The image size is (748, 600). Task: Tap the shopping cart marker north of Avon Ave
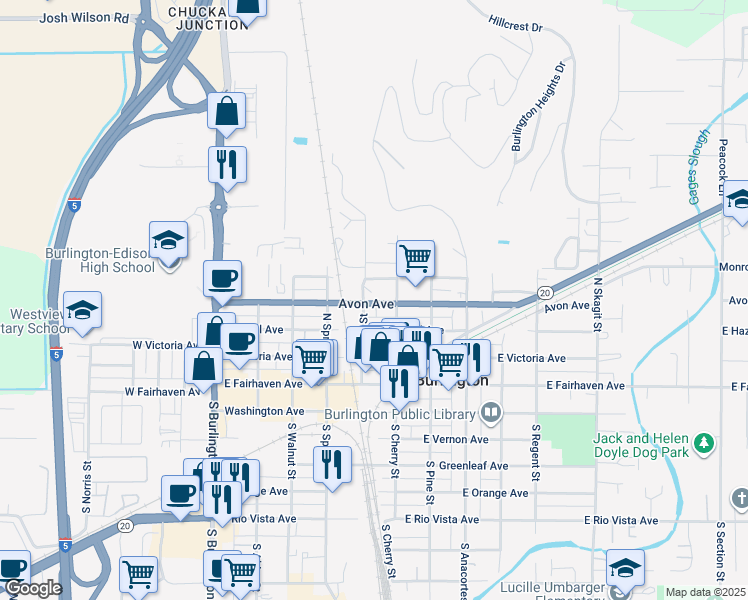pyautogui.click(x=415, y=259)
